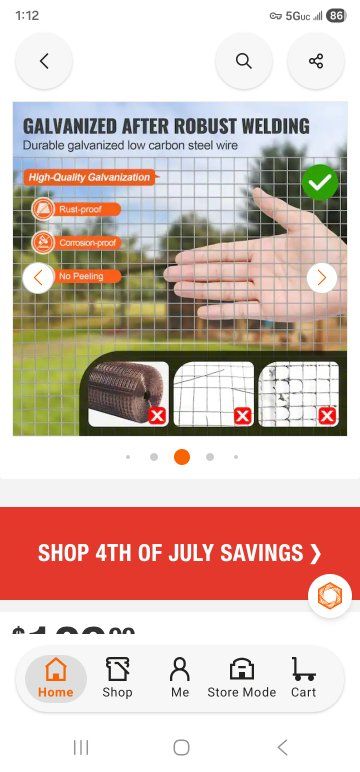Share this product
This screenshot has width=360, height=772.
tap(316, 61)
